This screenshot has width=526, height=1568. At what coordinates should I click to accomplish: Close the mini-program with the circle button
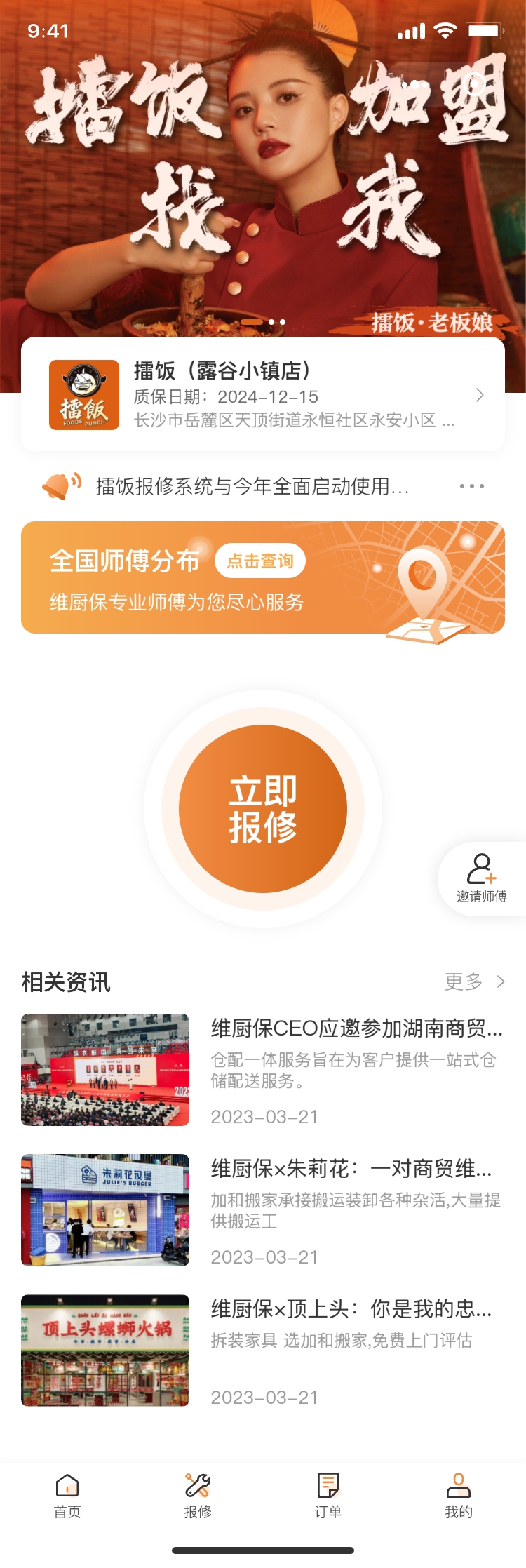click(475, 84)
